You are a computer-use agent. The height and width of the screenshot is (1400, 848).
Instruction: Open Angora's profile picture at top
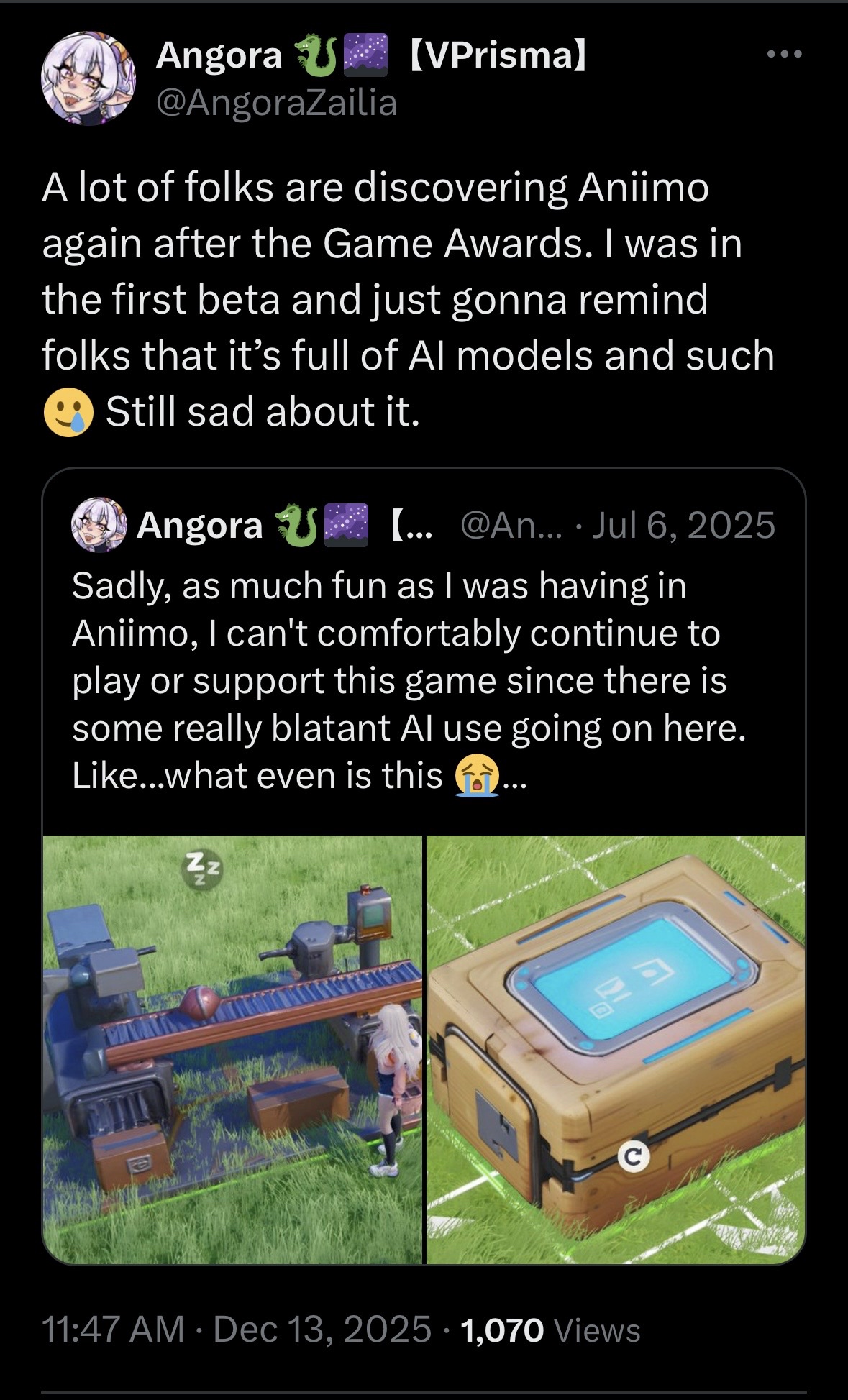click(x=88, y=78)
